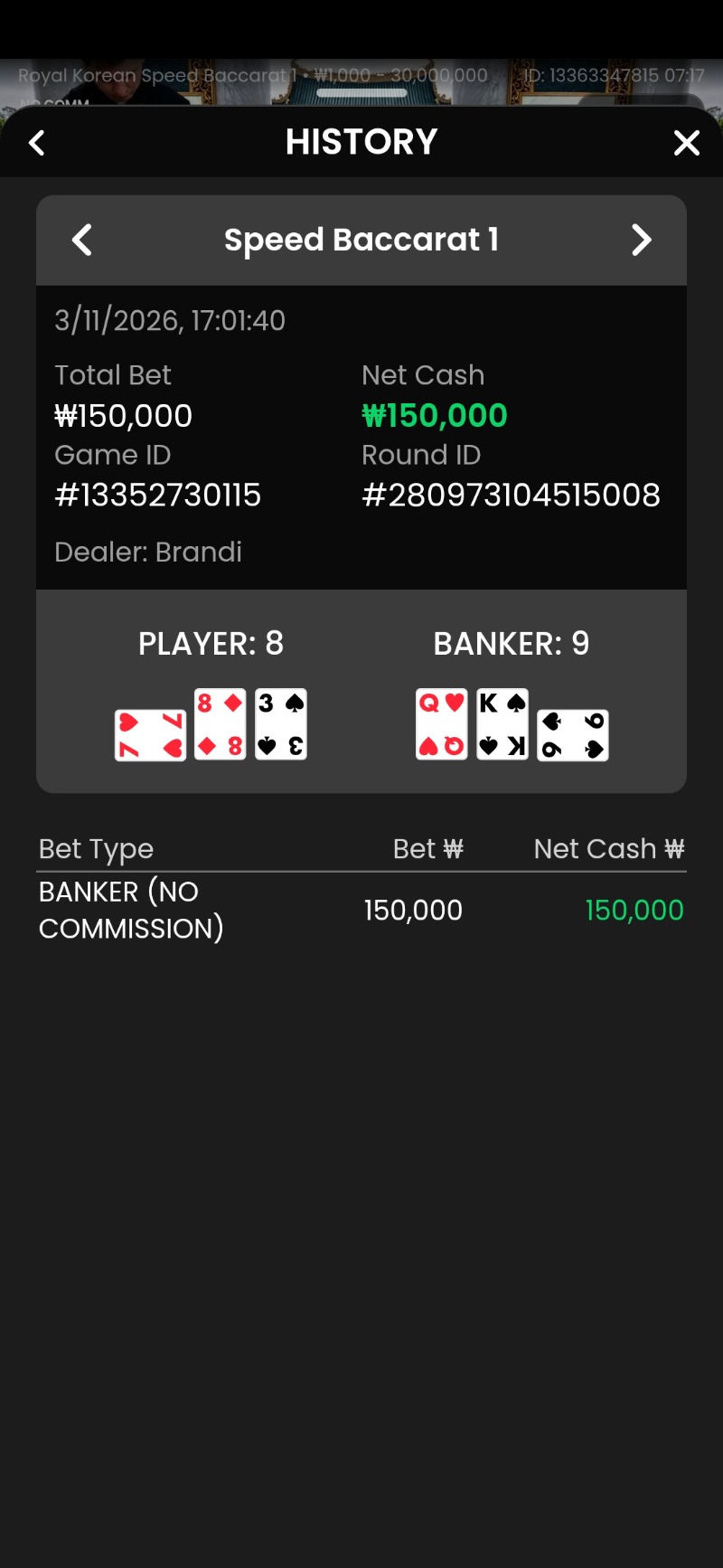Show the previous game round in history
The image size is (723, 1568).
click(82, 241)
